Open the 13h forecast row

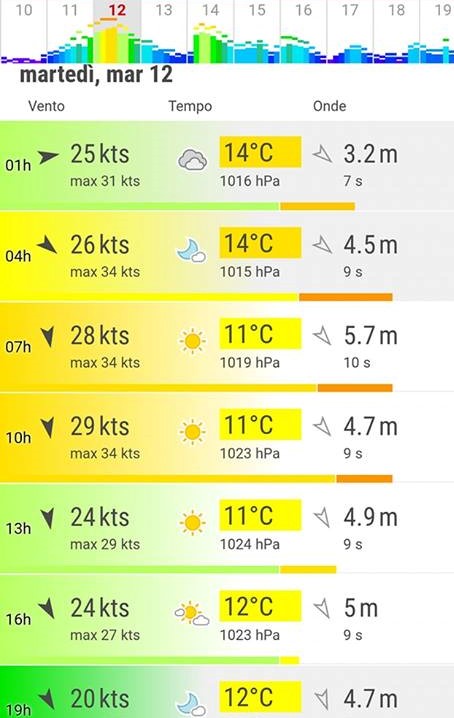point(227,528)
